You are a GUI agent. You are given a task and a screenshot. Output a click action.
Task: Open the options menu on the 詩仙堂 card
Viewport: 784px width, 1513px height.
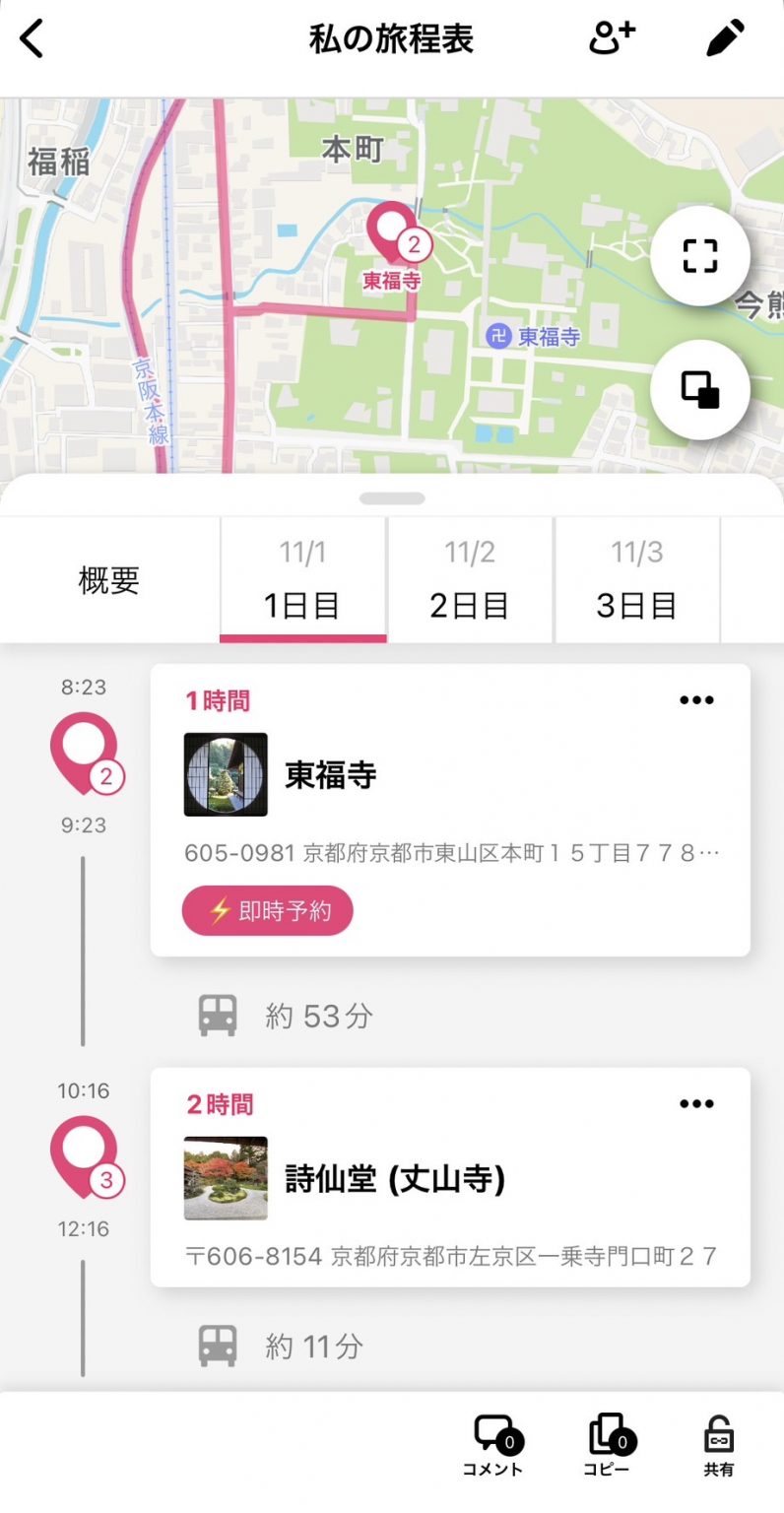[696, 1103]
